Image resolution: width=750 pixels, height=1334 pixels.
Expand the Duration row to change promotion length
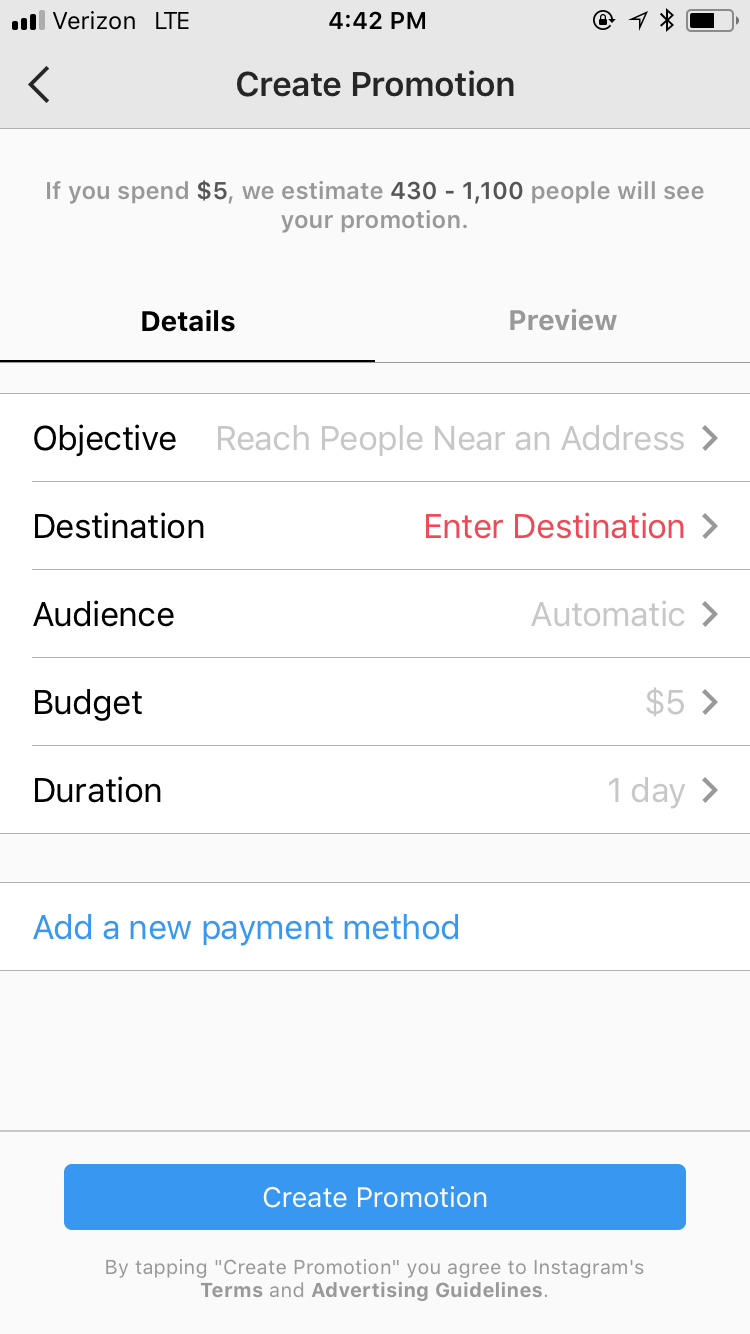click(712, 790)
